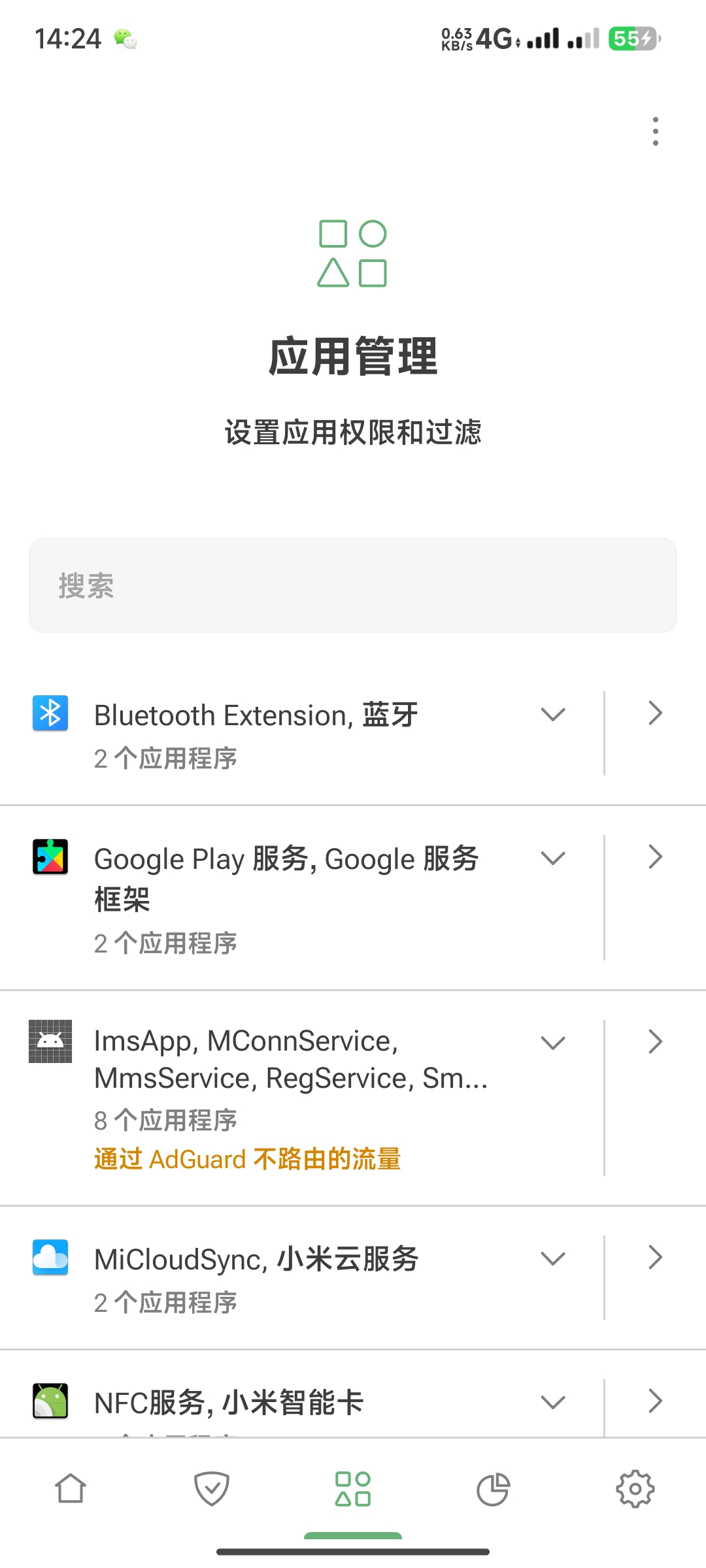Open details arrow for ImsApp group

(655, 1041)
